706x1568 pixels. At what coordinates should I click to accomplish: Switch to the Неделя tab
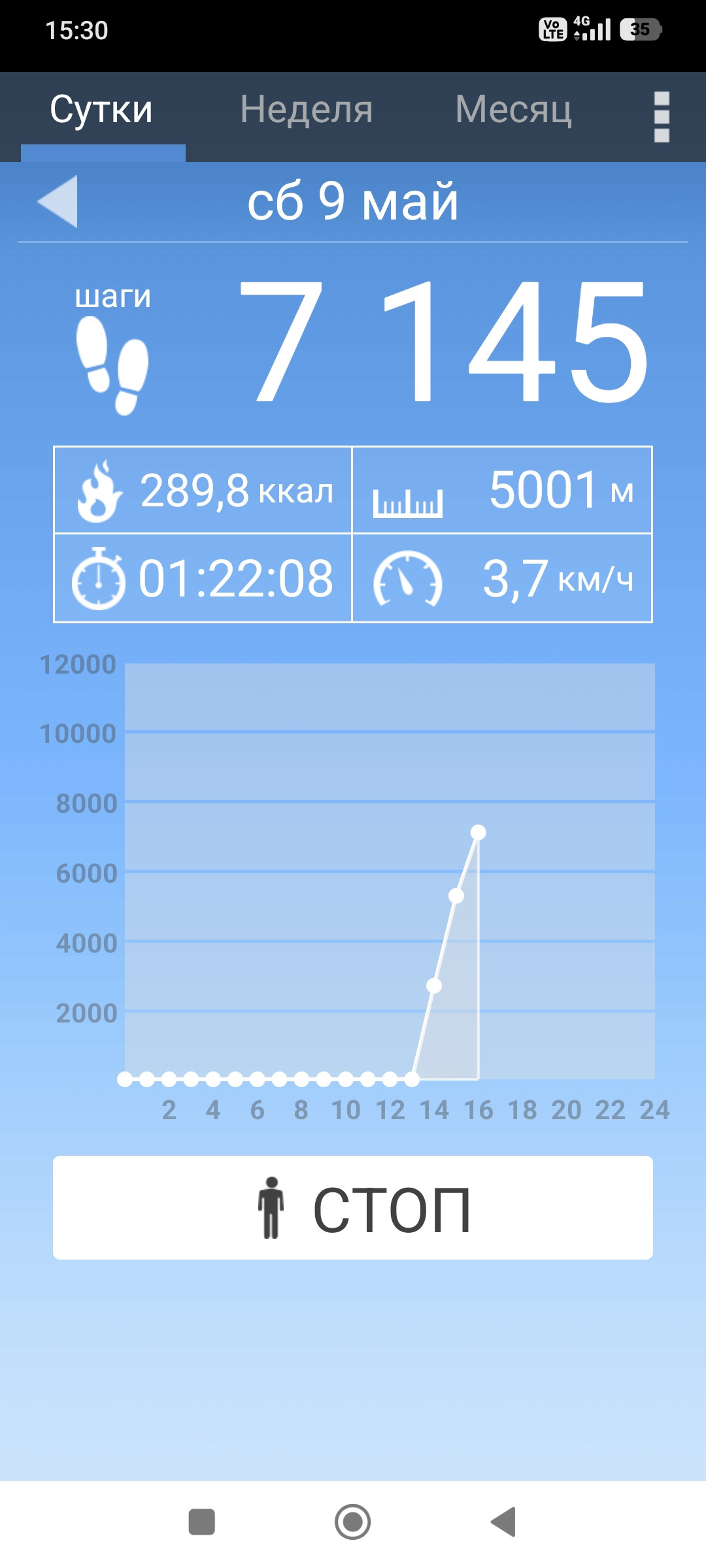[x=306, y=110]
